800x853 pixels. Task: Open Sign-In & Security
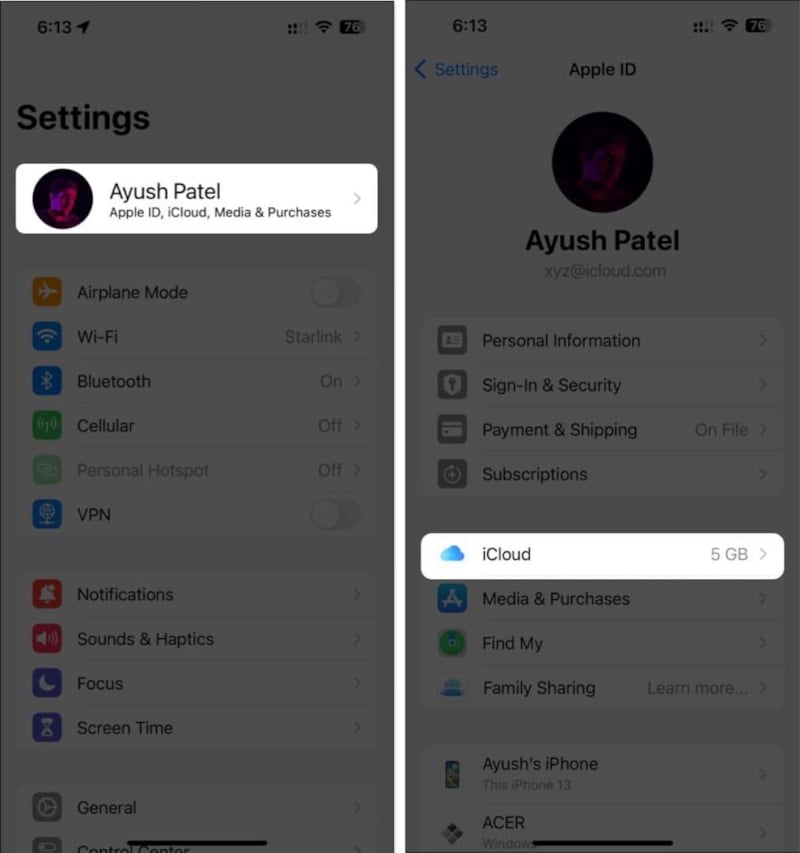click(602, 385)
